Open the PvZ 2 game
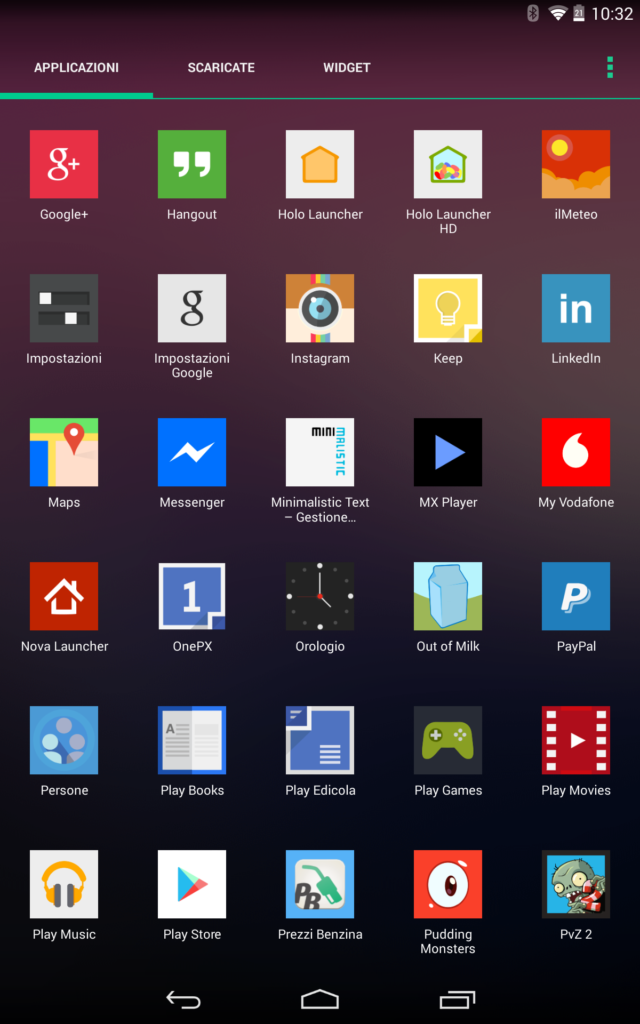 coord(576,885)
